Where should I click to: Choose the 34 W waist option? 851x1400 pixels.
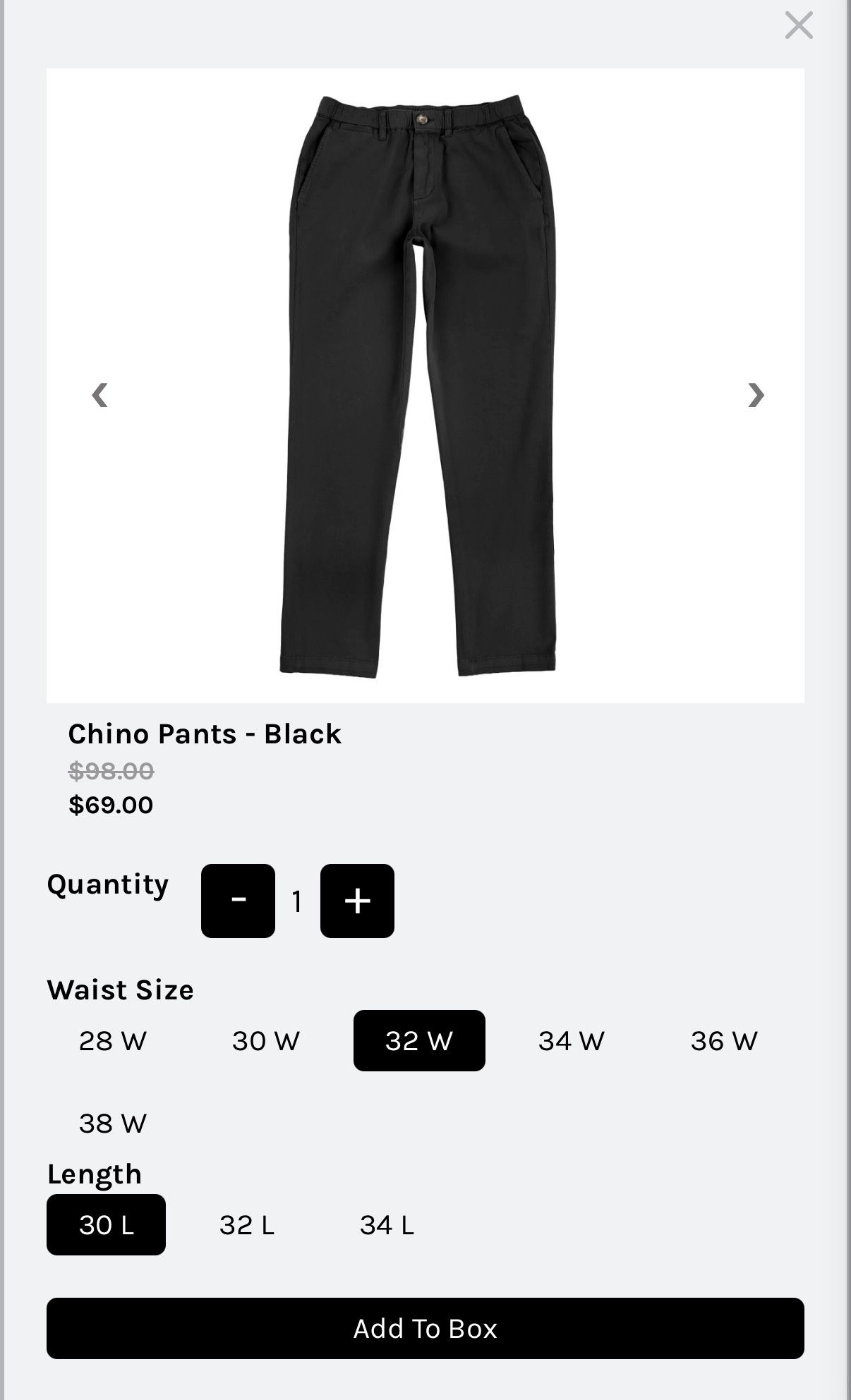pyautogui.click(x=572, y=1041)
